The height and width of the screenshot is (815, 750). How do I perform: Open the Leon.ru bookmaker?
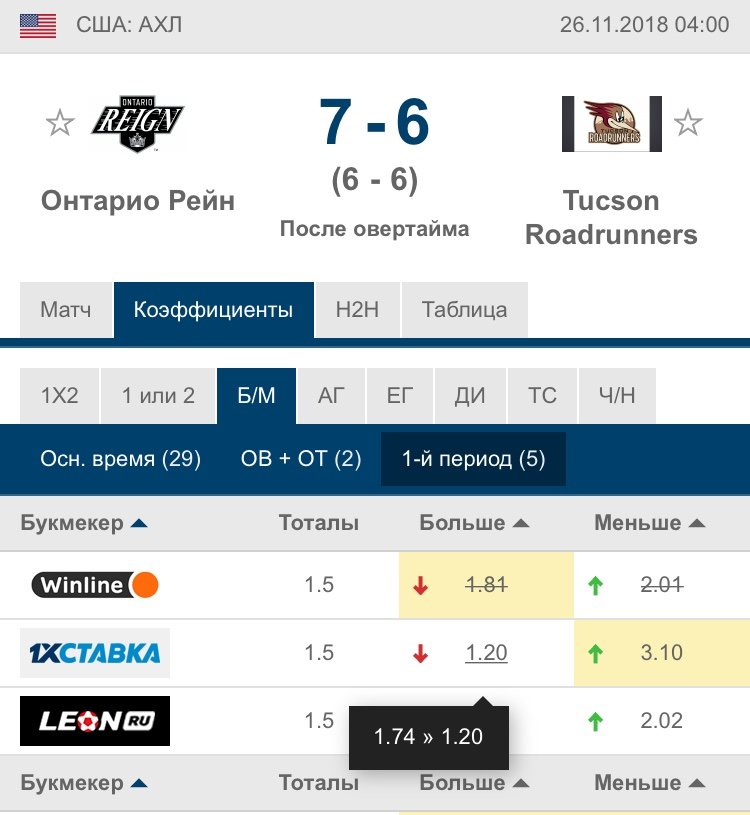[x=95, y=721]
